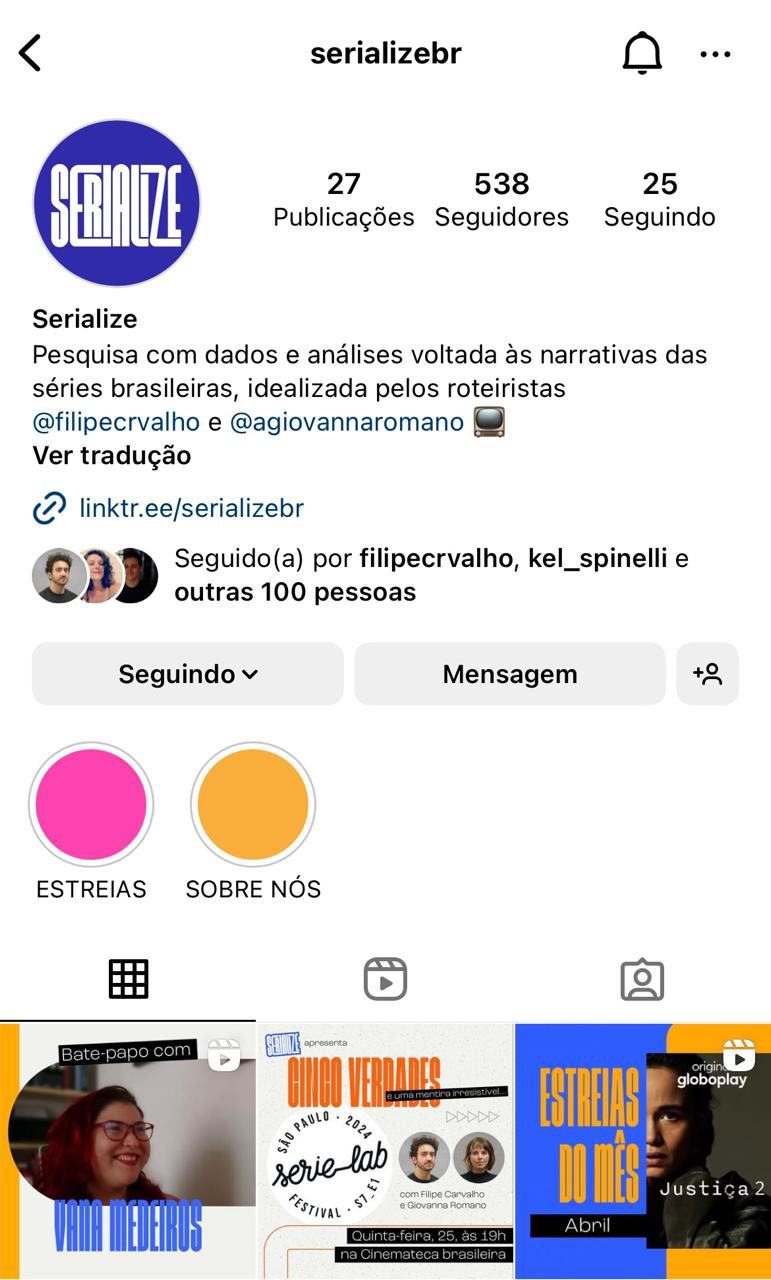Go back using the top arrow
Image resolution: width=771 pixels, height=1280 pixels.
click(x=31, y=53)
